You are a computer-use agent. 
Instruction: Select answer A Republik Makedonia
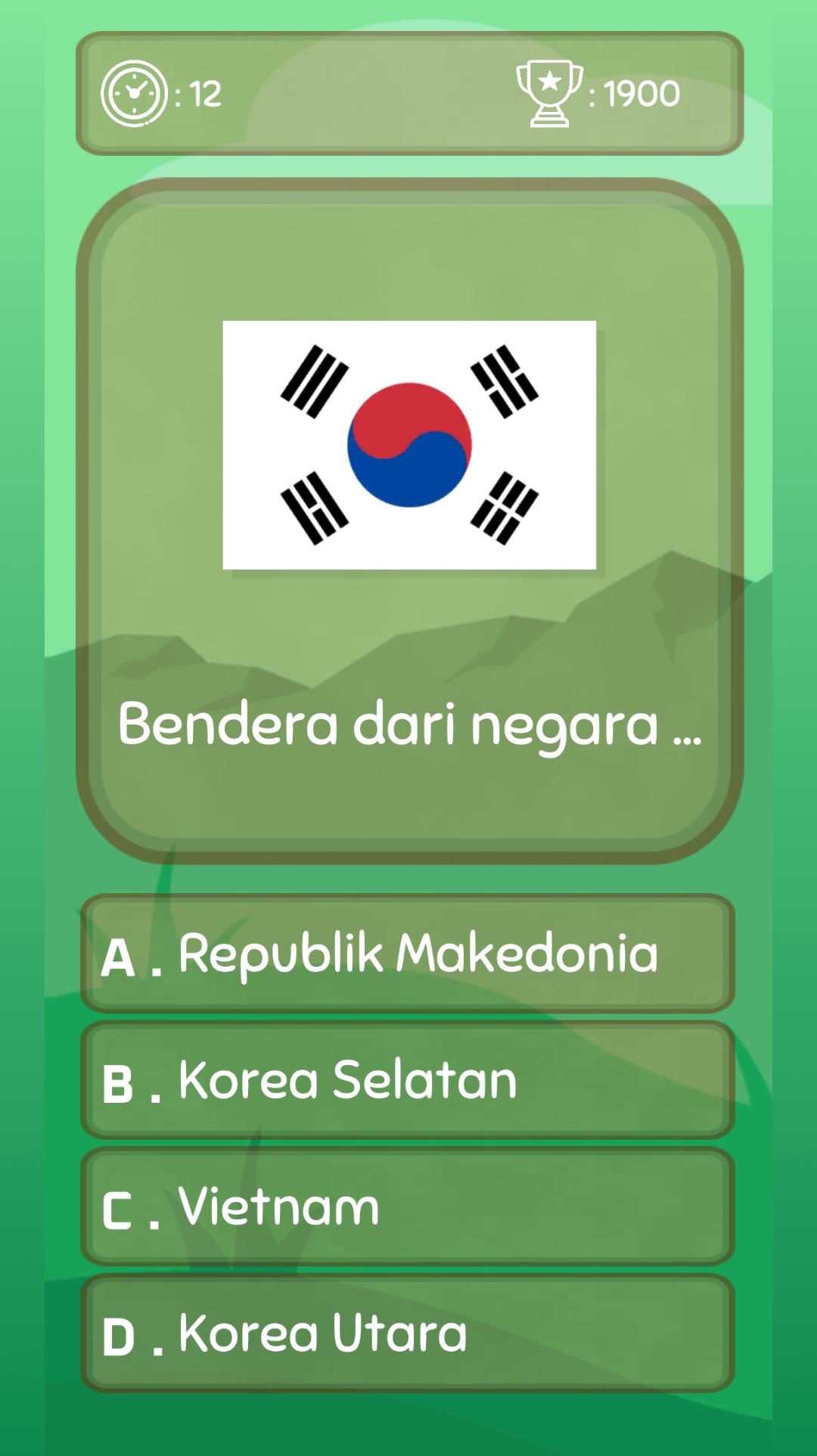408,954
